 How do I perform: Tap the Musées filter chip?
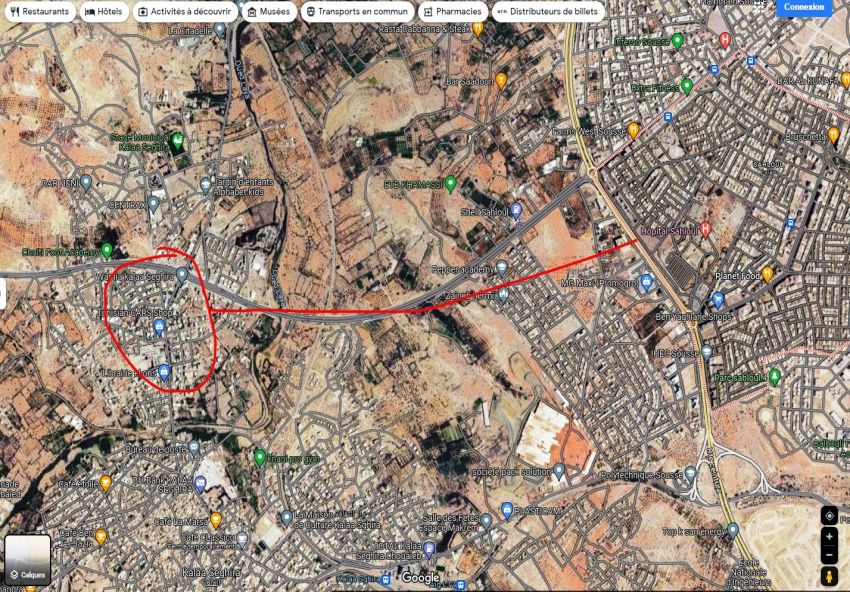268,11
